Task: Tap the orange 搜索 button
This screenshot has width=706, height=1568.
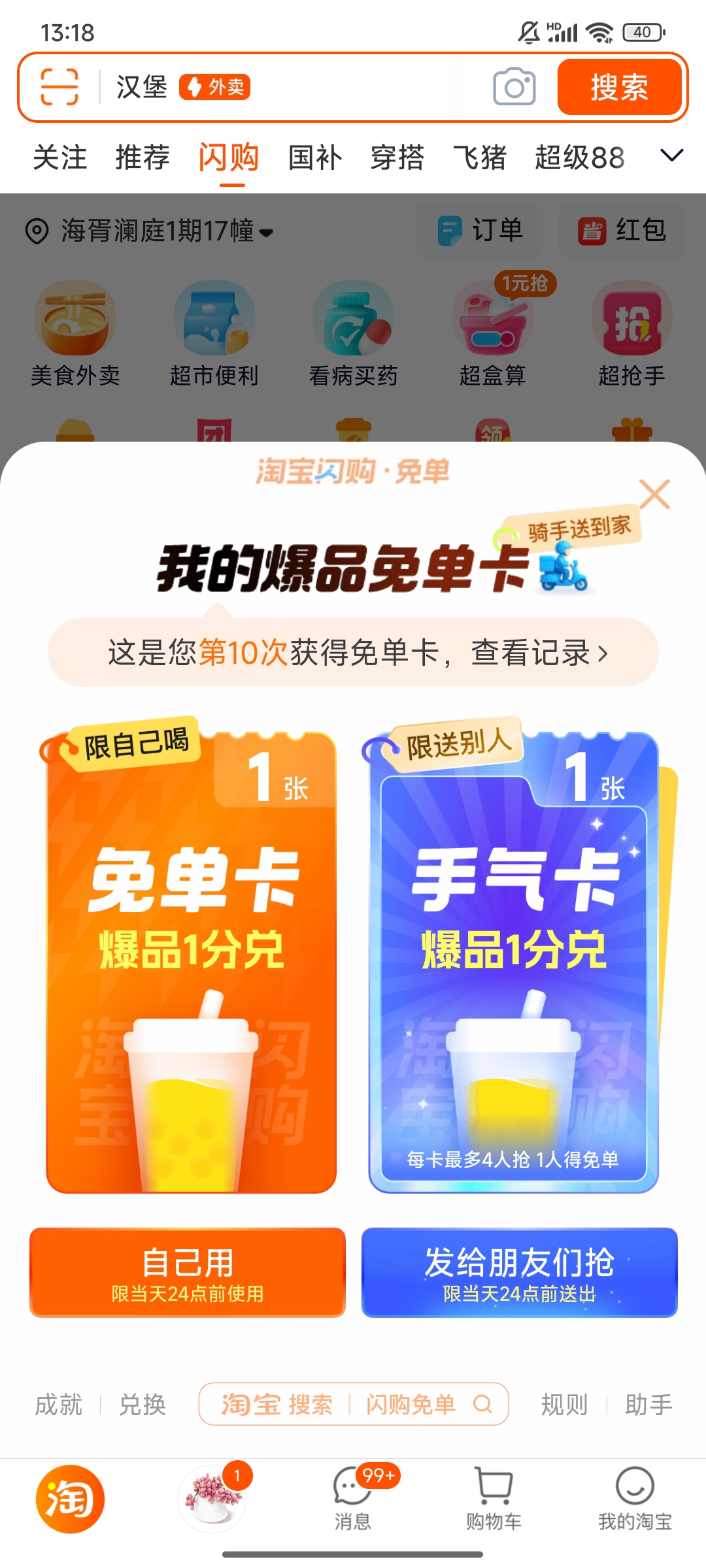Action: point(619,87)
